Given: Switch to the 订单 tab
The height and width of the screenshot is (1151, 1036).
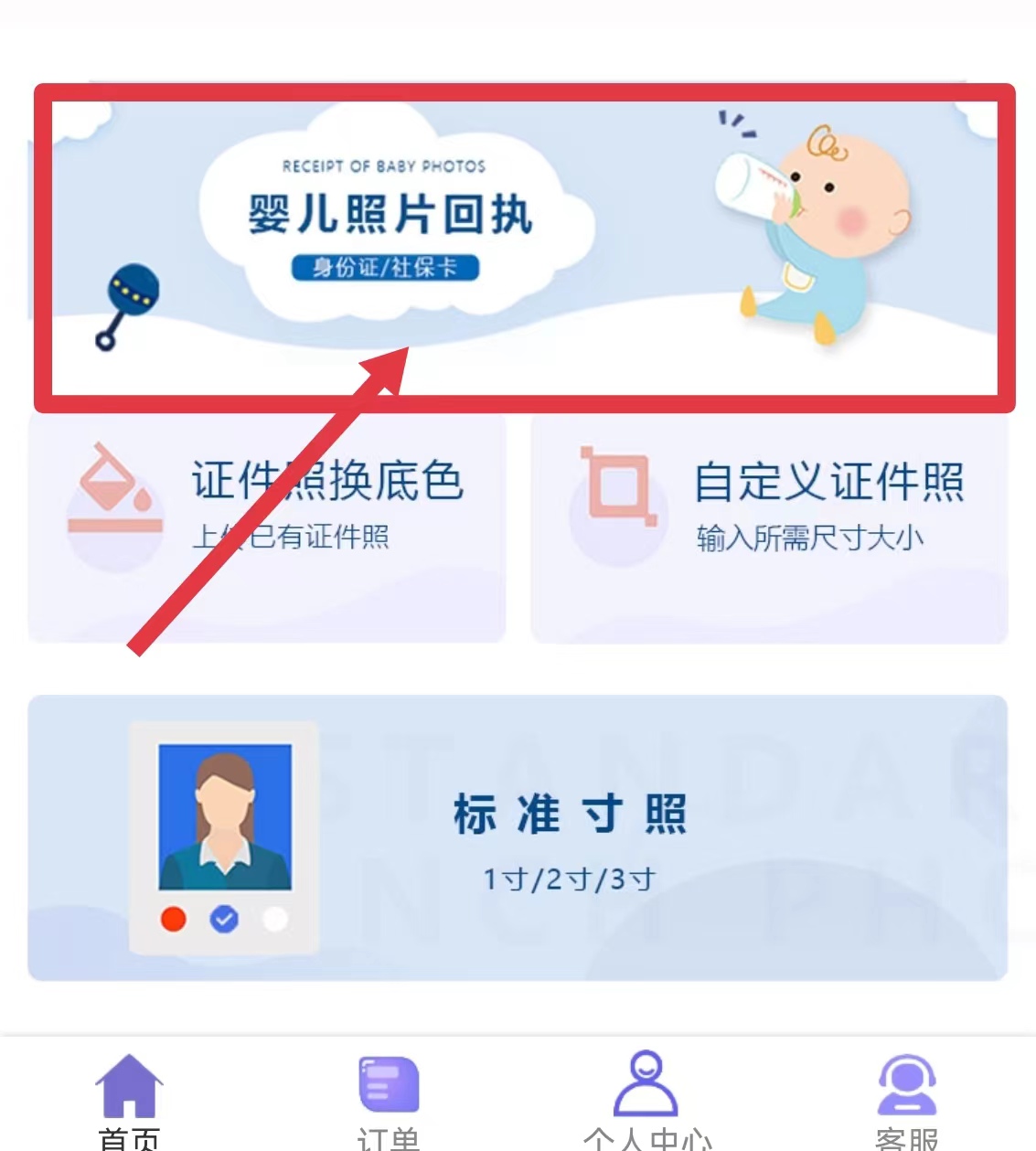Looking at the screenshot, I should pos(389,1100).
